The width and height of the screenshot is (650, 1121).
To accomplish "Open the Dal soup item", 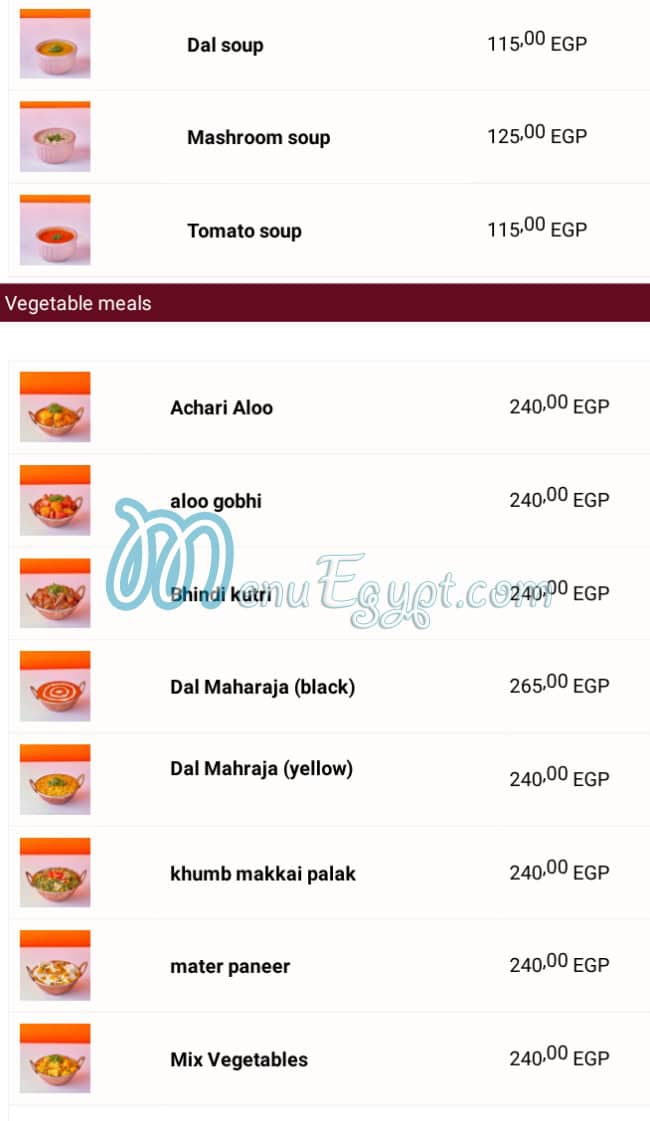I will click(225, 45).
